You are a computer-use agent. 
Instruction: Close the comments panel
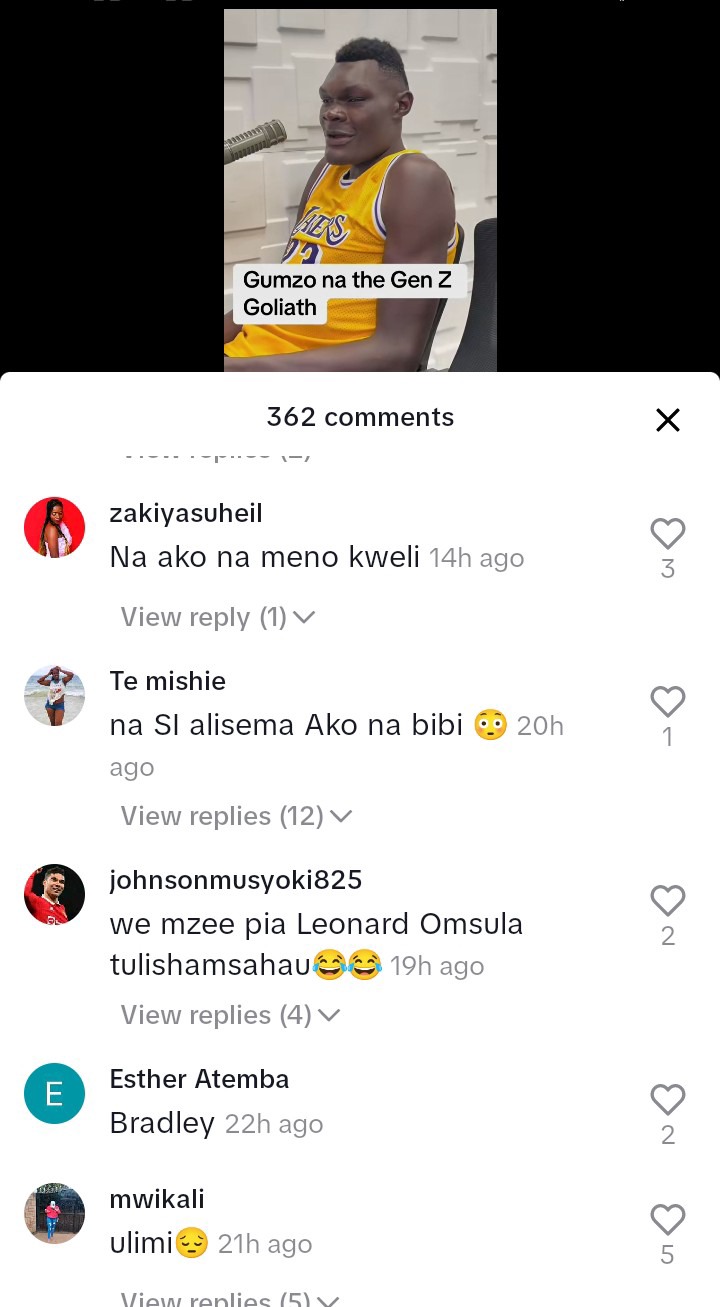tap(668, 420)
